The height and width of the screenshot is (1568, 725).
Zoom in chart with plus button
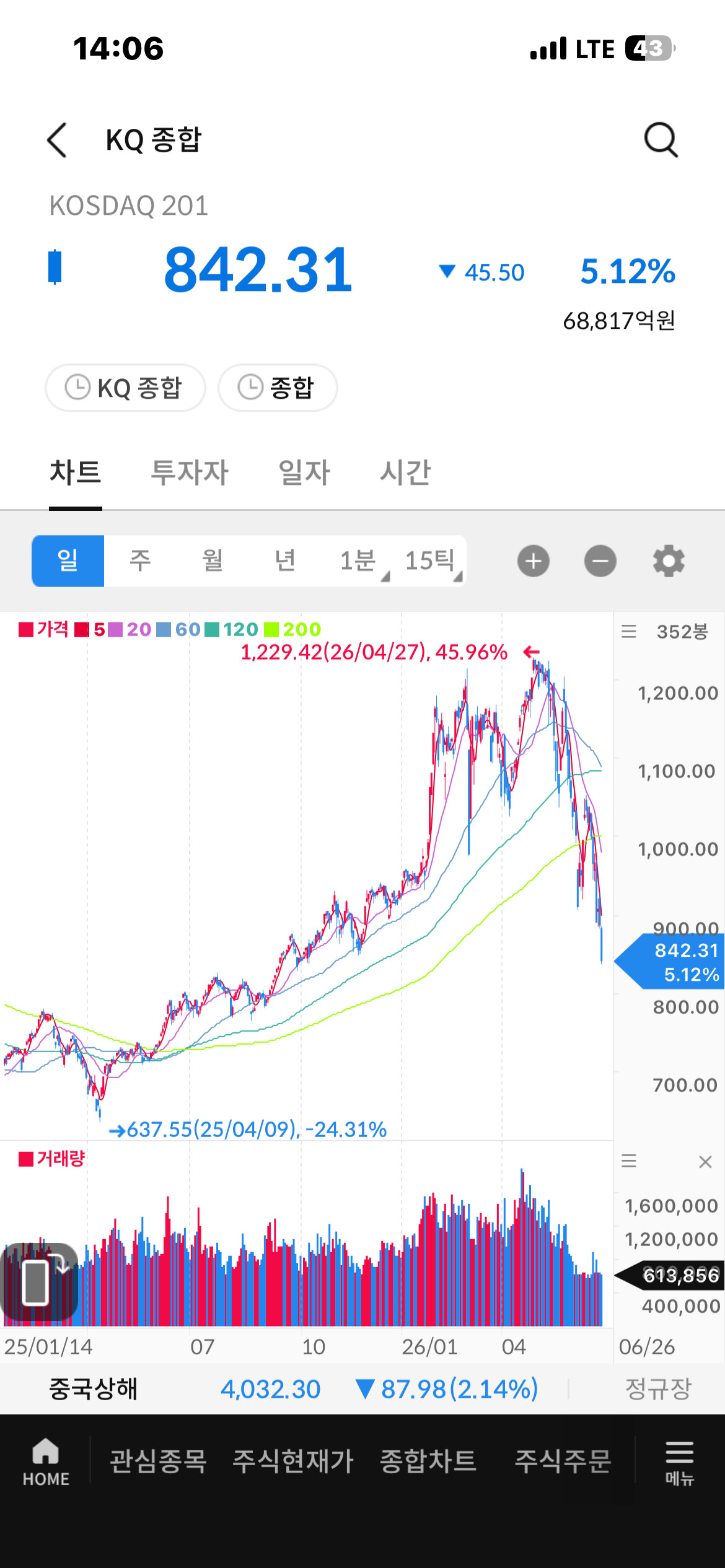click(x=534, y=561)
